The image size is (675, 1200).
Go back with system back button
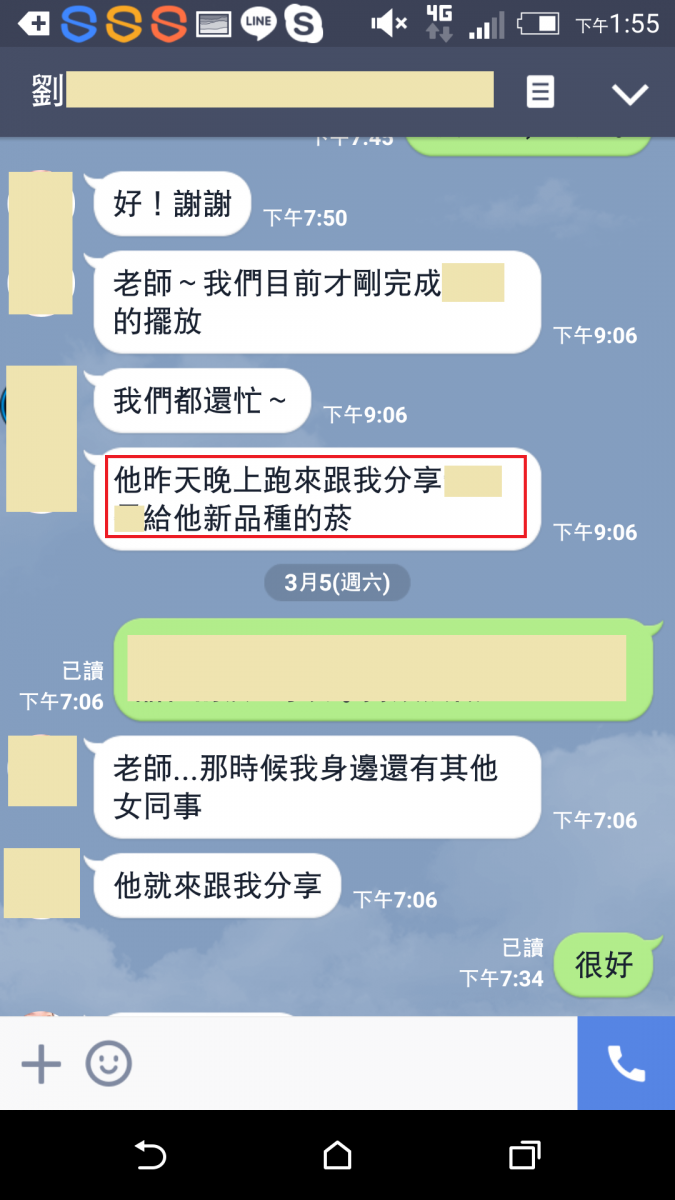tap(150, 1156)
